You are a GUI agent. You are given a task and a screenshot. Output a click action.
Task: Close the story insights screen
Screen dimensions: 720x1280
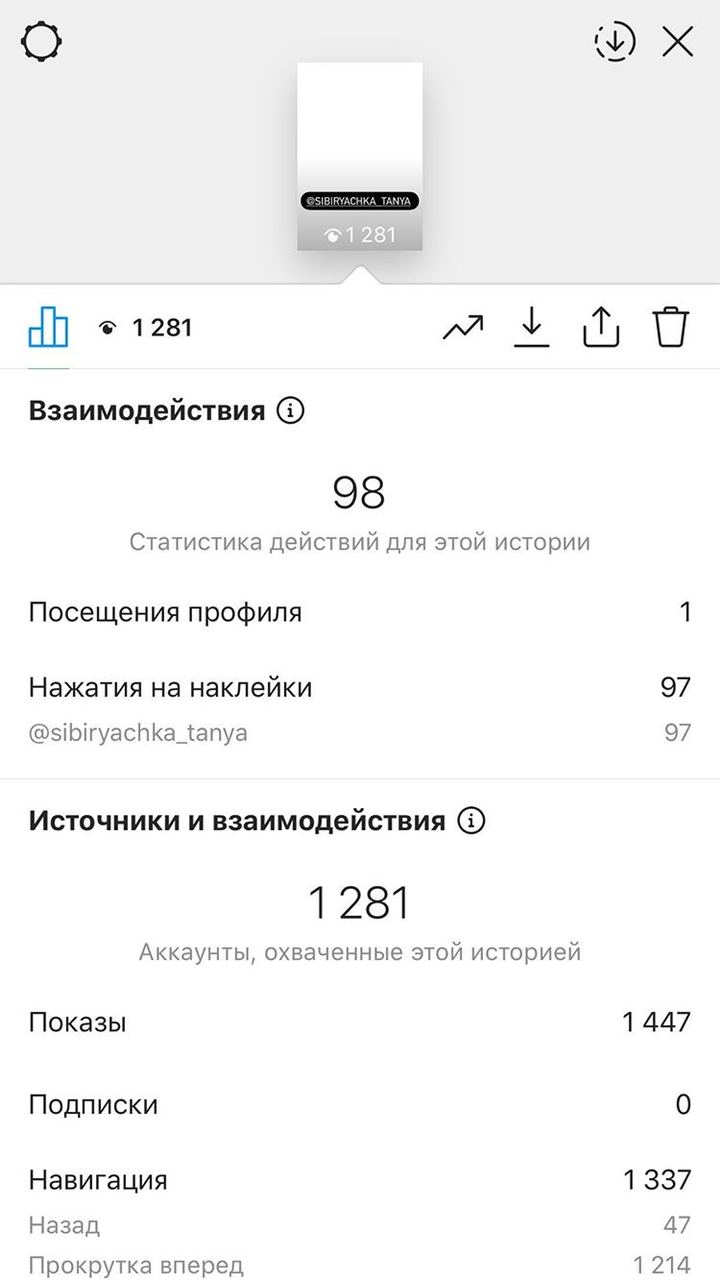(678, 42)
